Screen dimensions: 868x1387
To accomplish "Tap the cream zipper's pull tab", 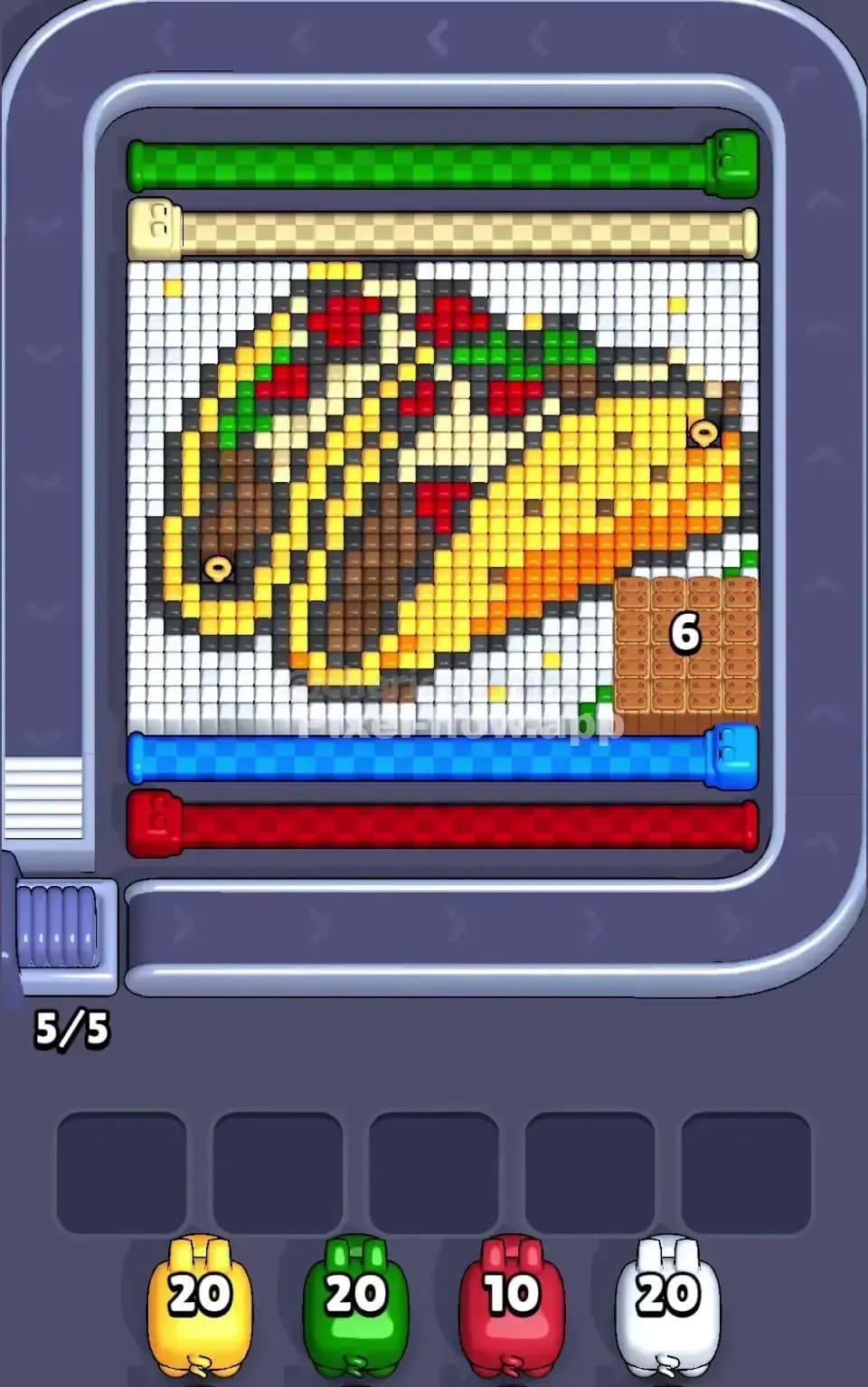I will [x=154, y=226].
